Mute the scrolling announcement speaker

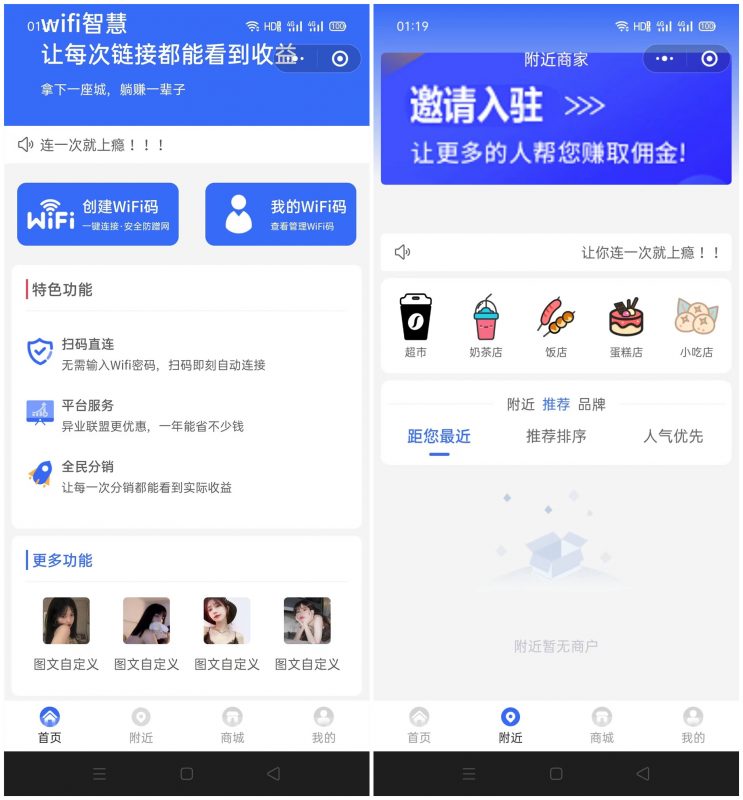coord(400,252)
